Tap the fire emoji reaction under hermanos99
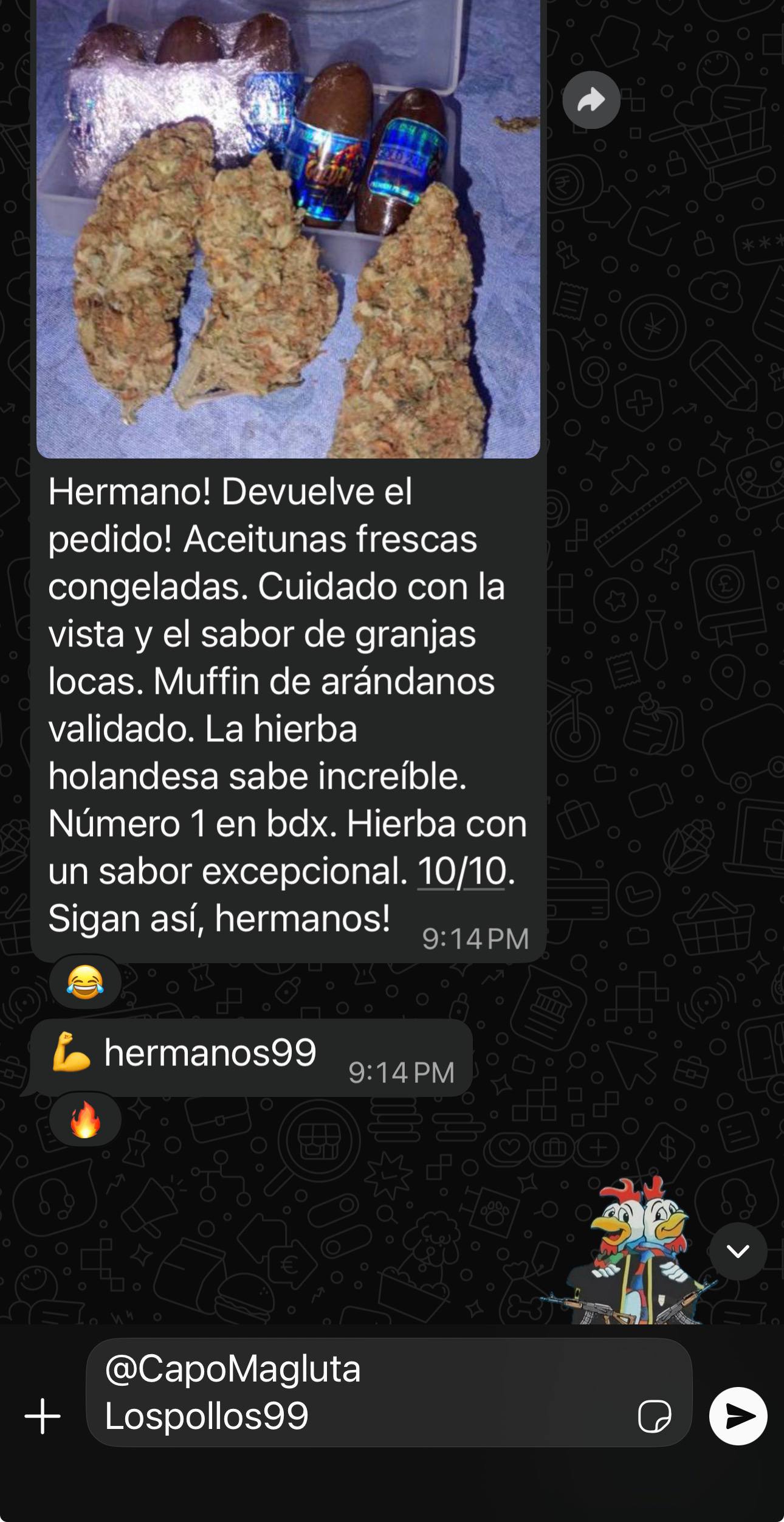This screenshot has width=784, height=1522. point(85,1120)
